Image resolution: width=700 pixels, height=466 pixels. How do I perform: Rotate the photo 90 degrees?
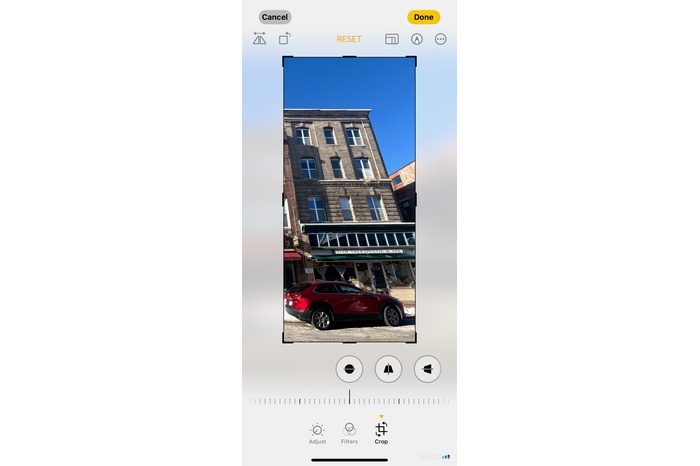tap(285, 39)
